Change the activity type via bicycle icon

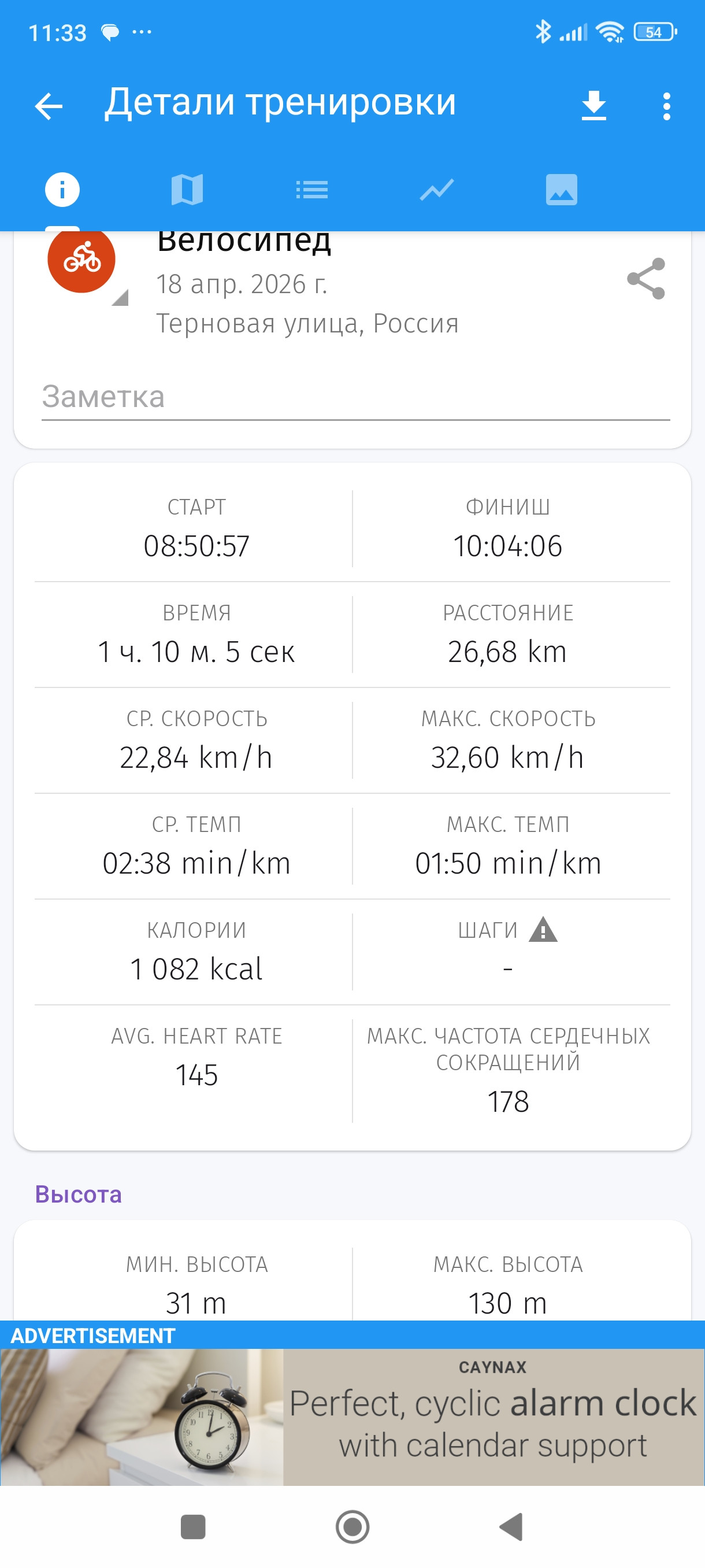coord(81,259)
